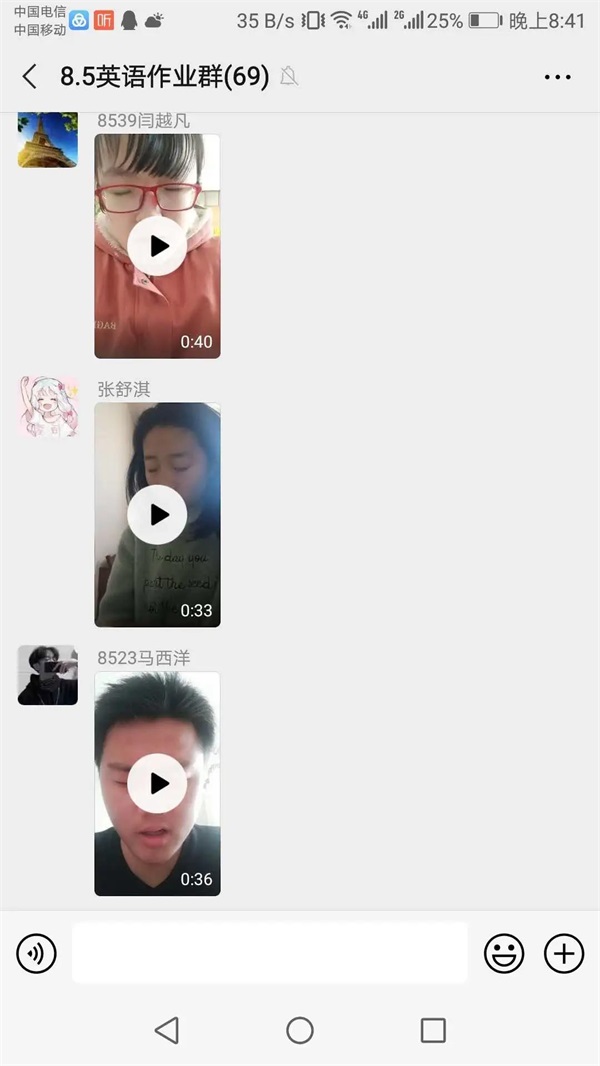
Task: Open 8539闫越凡's Eiffel Tower avatar
Action: pyautogui.click(x=47, y=139)
